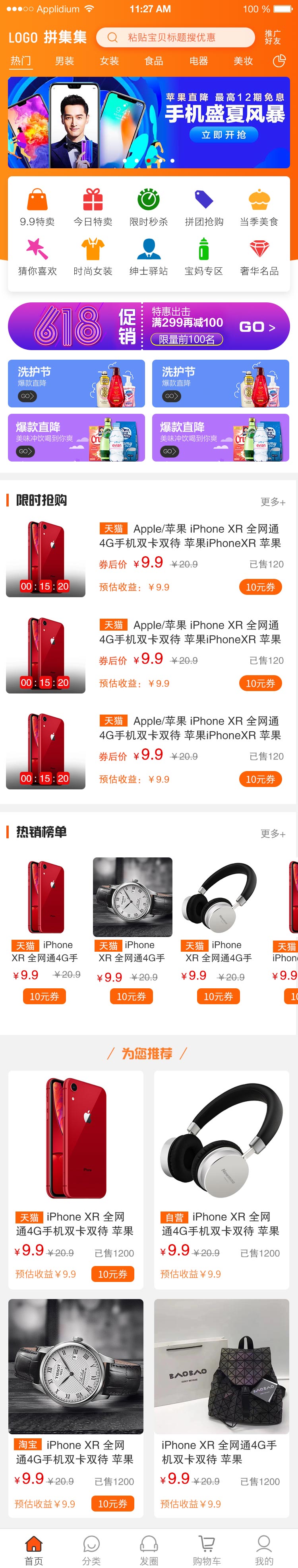Viewport: 298px width, 1568px height.
Task: Open the 9.9特卖 shortcut
Action: pyautogui.click(x=37, y=207)
